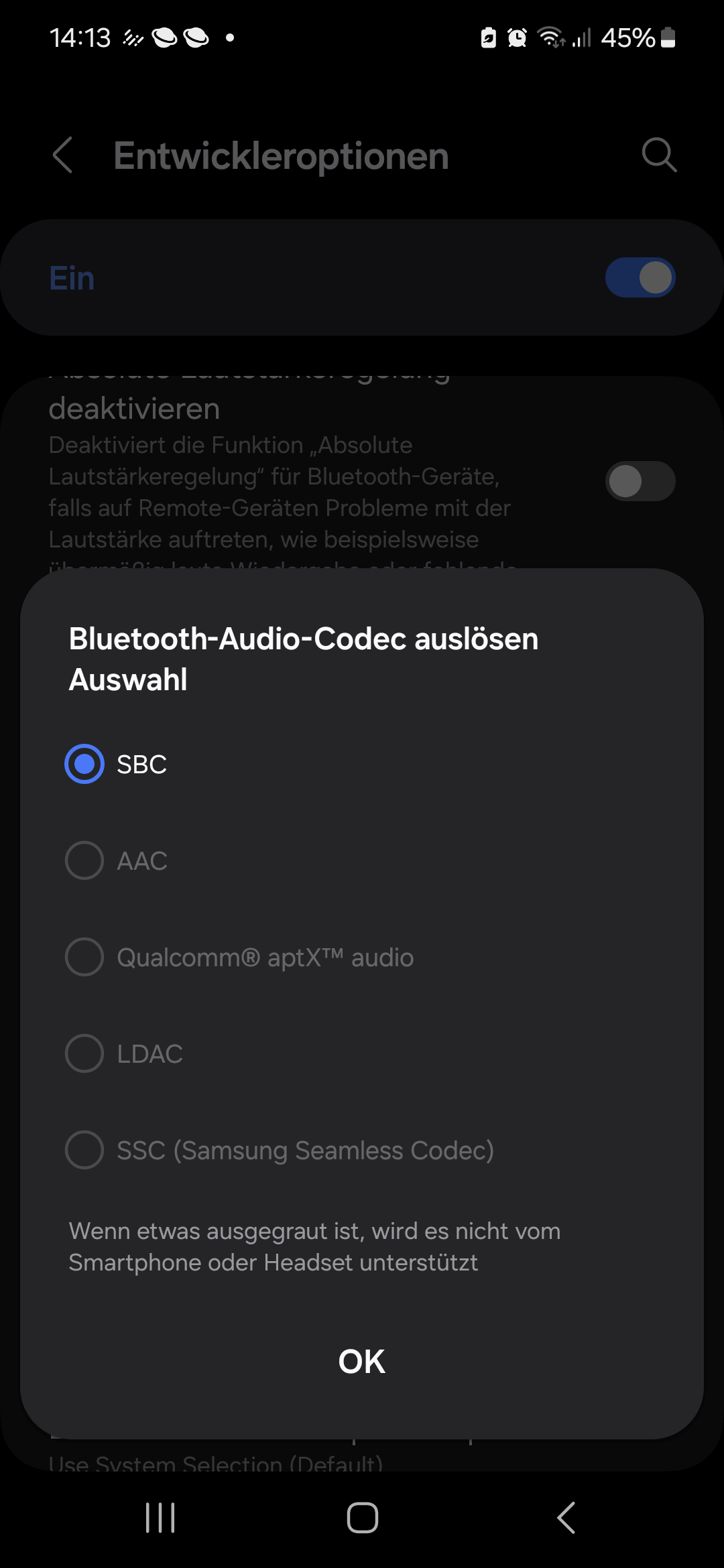Tap the system back button
This screenshot has width=724, height=1568.
pos(566,1518)
